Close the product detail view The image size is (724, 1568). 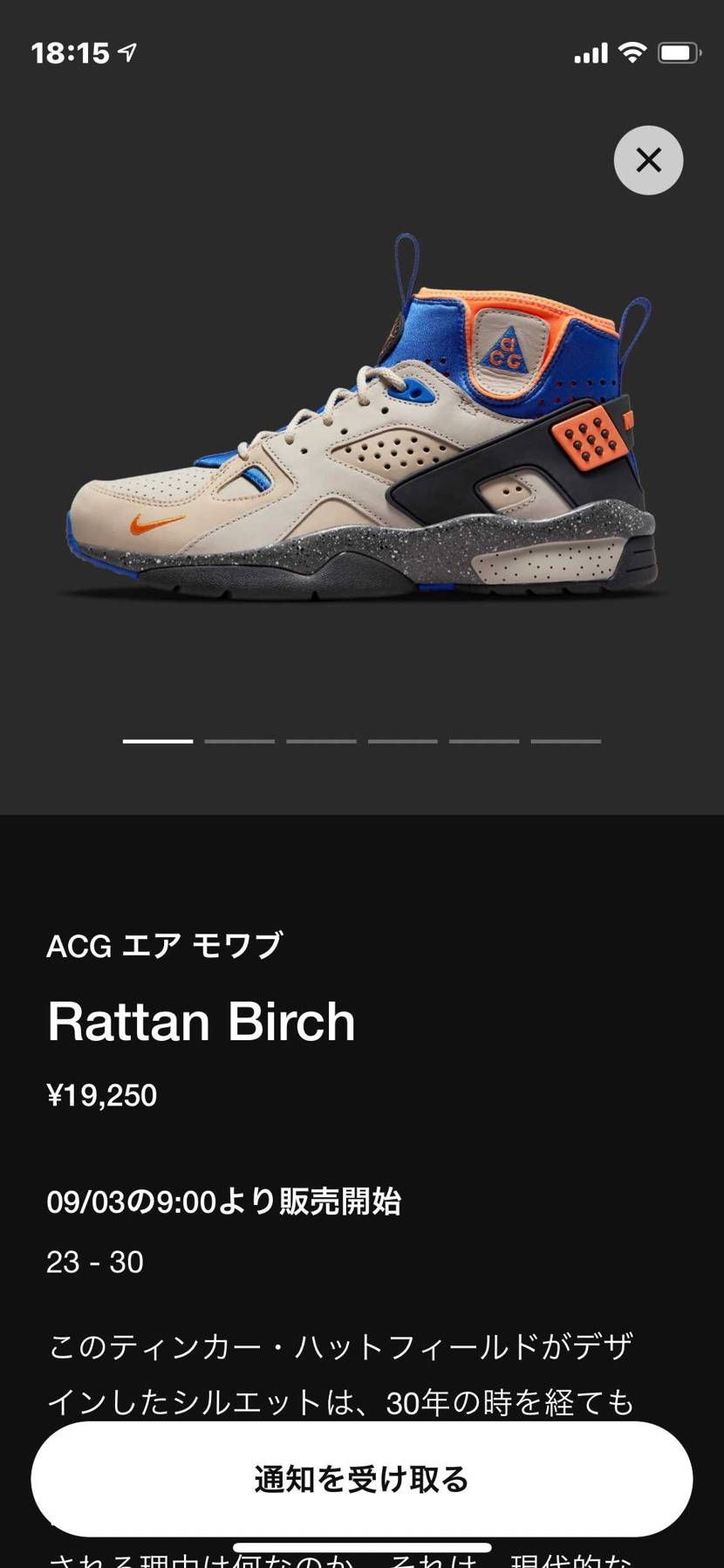coord(647,160)
